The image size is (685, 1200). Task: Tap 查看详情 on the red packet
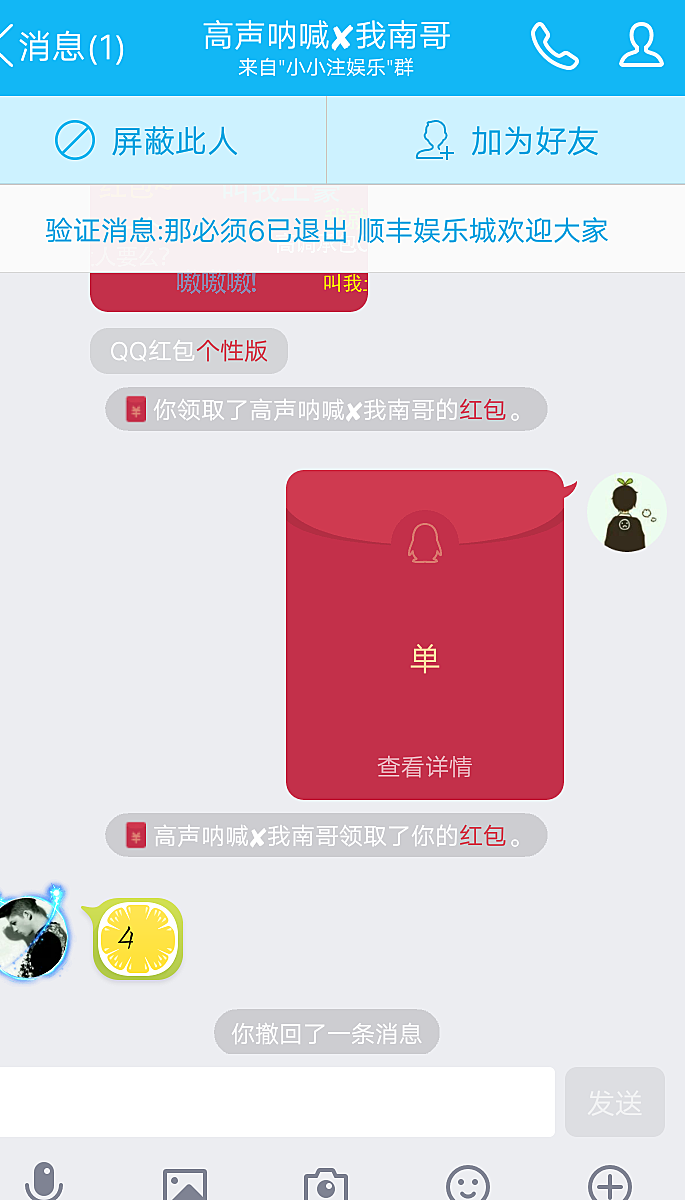pyautogui.click(x=424, y=767)
